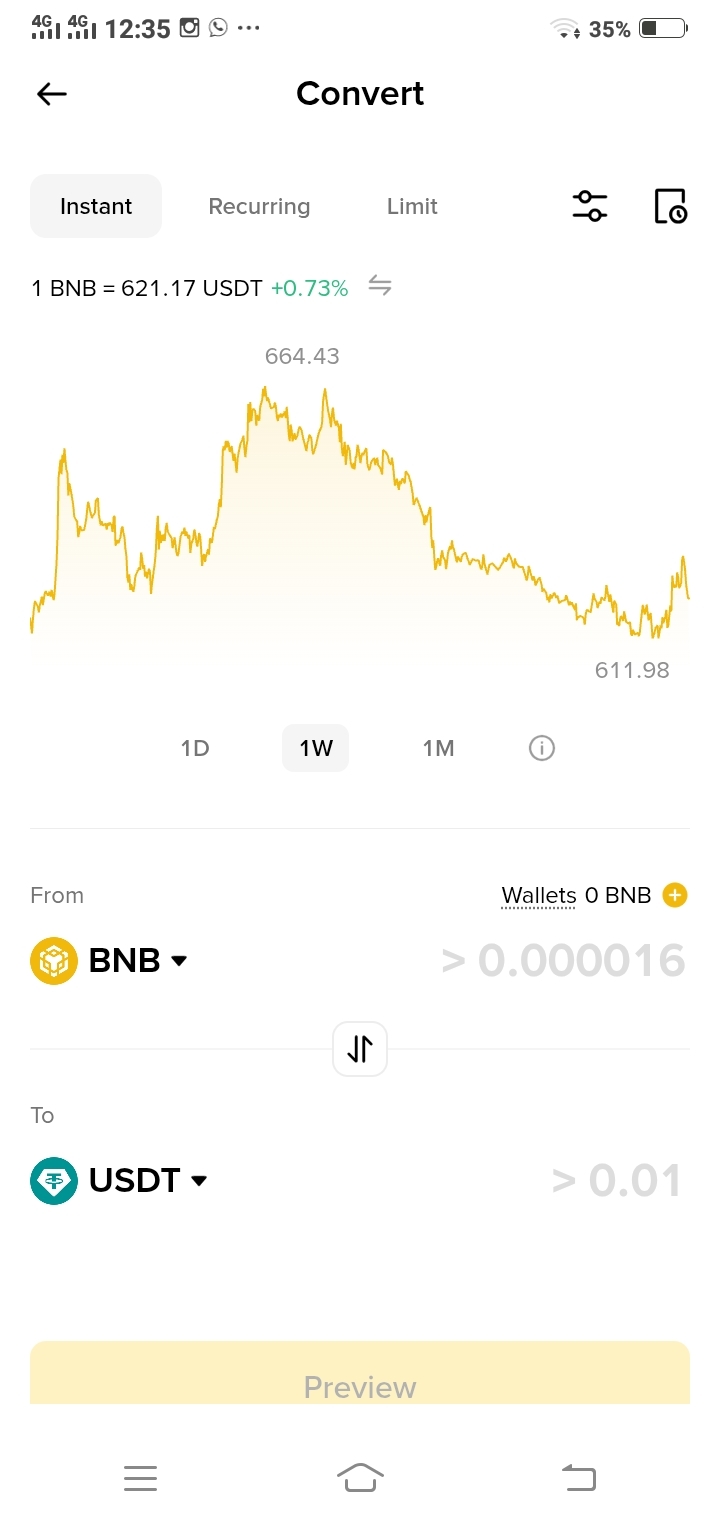The width and height of the screenshot is (720, 1520).
Task: Select the 1W chart range
Action: point(316,748)
